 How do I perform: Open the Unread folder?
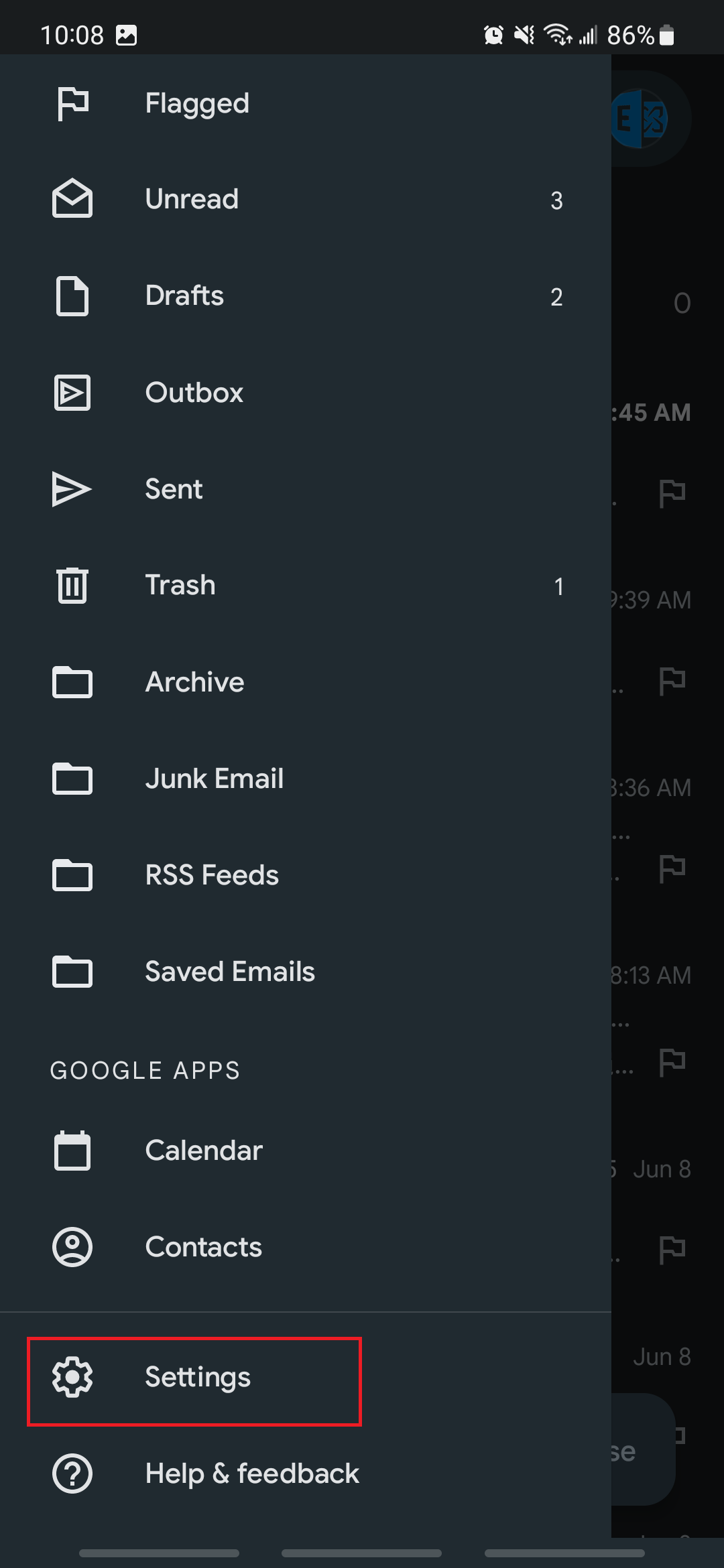click(192, 200)
